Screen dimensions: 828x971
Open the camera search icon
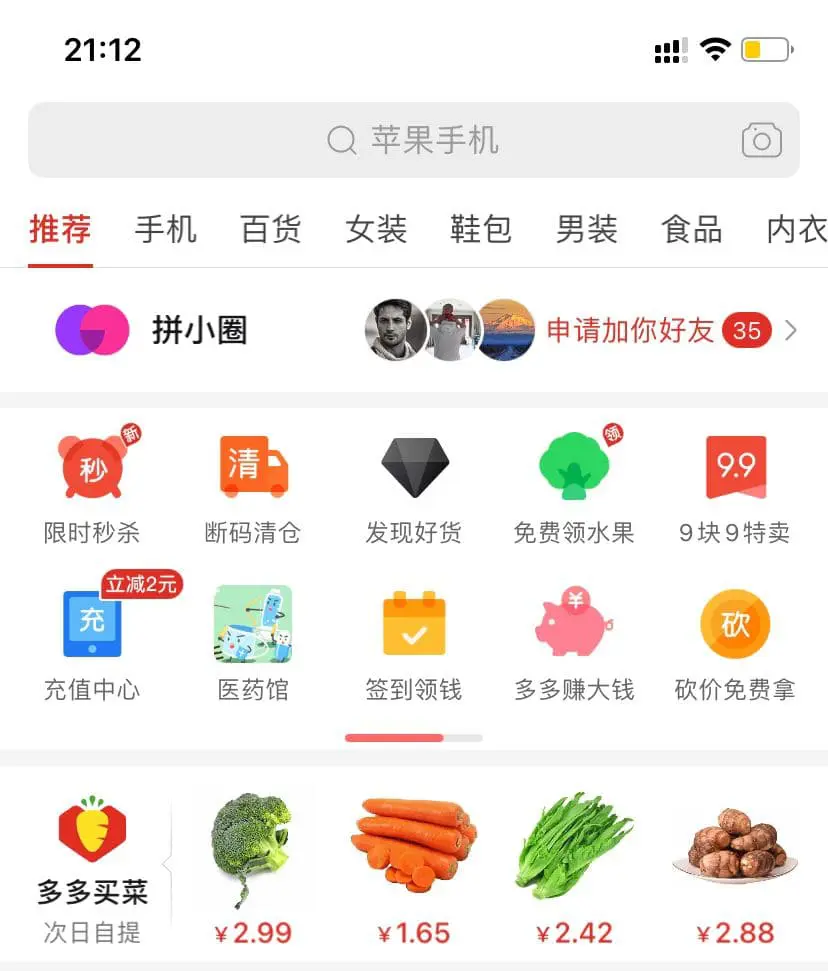[x=761, y=141]
